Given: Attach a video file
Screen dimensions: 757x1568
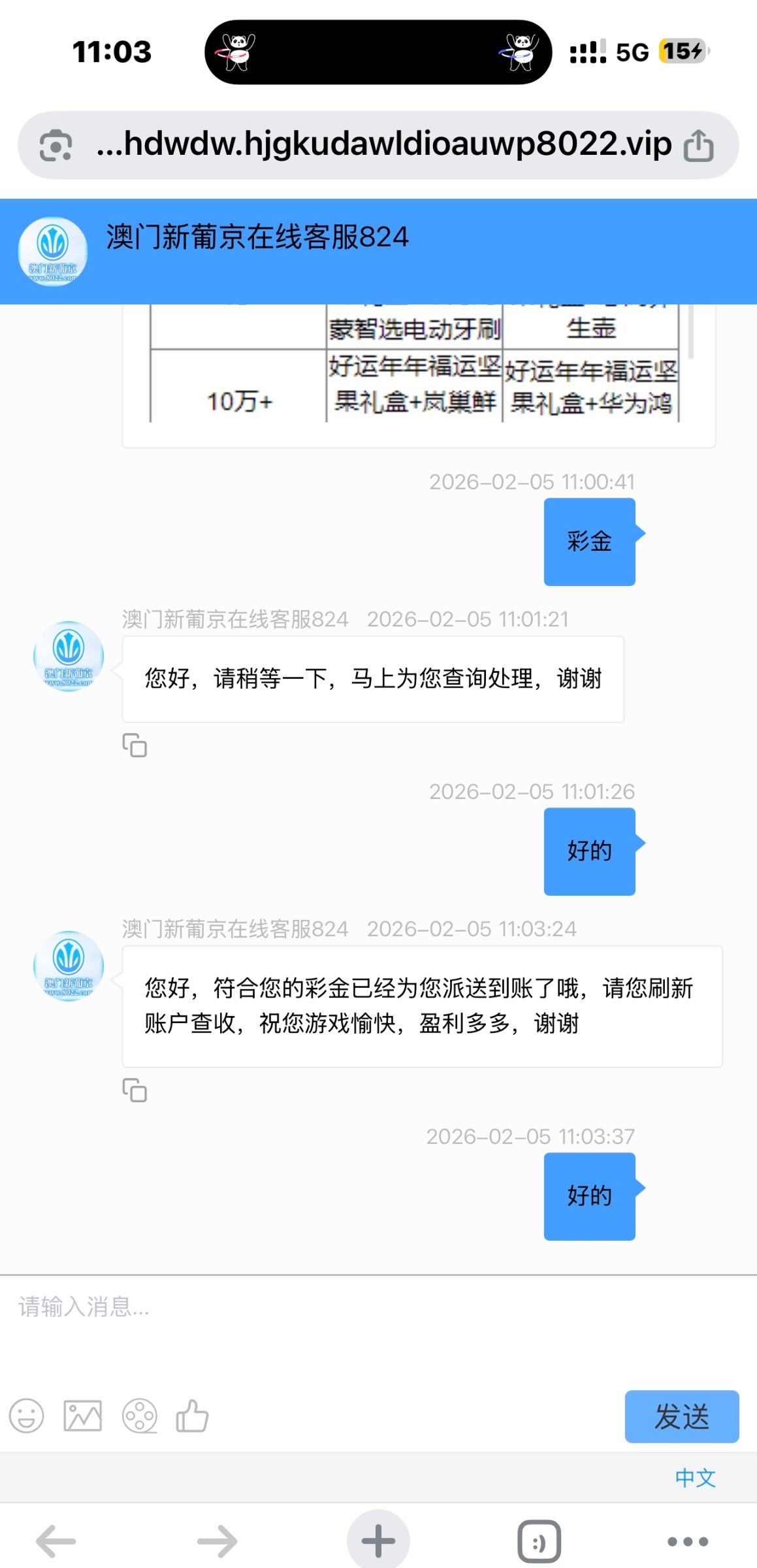Looking at the screenshot, I should [140, 1416].
